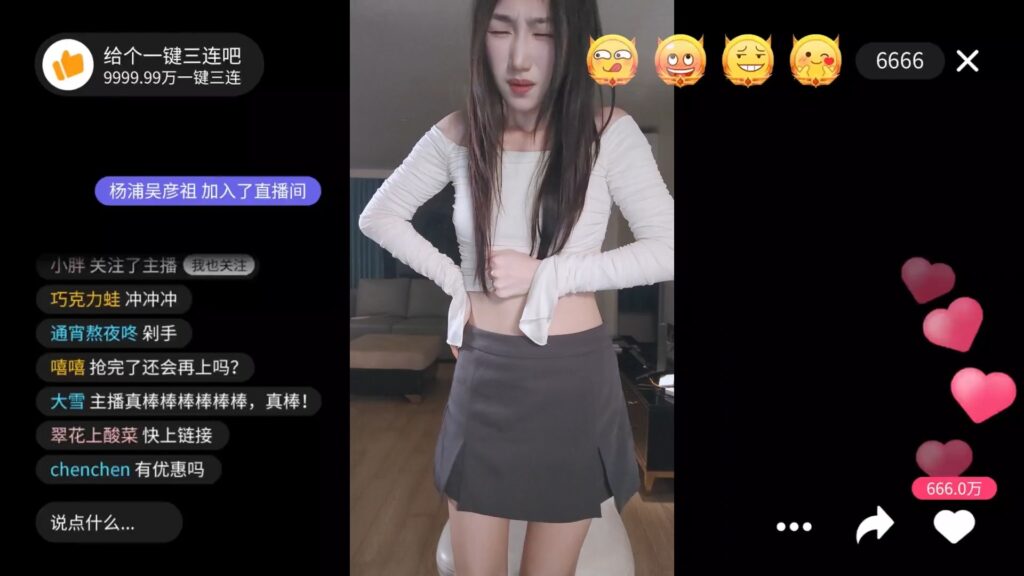Viewport: 1024px width, 576px height.
Task: Tap 我也关注 to follow the host
Action: [220, 266]
